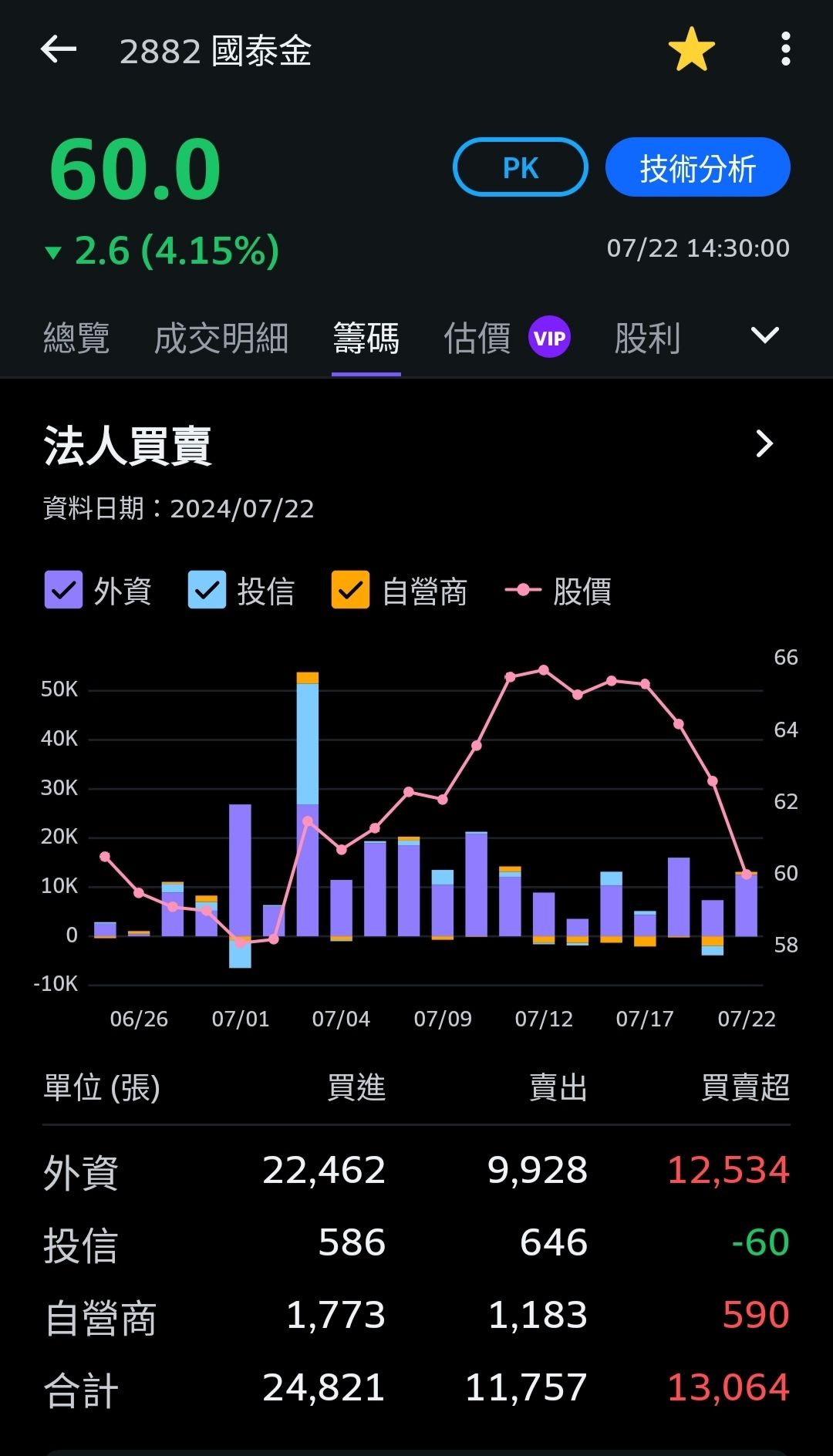This screenshot has height=1456, width=833.
Task: Remove 國泰金 from favorites star
Action: tap(691, 50)
